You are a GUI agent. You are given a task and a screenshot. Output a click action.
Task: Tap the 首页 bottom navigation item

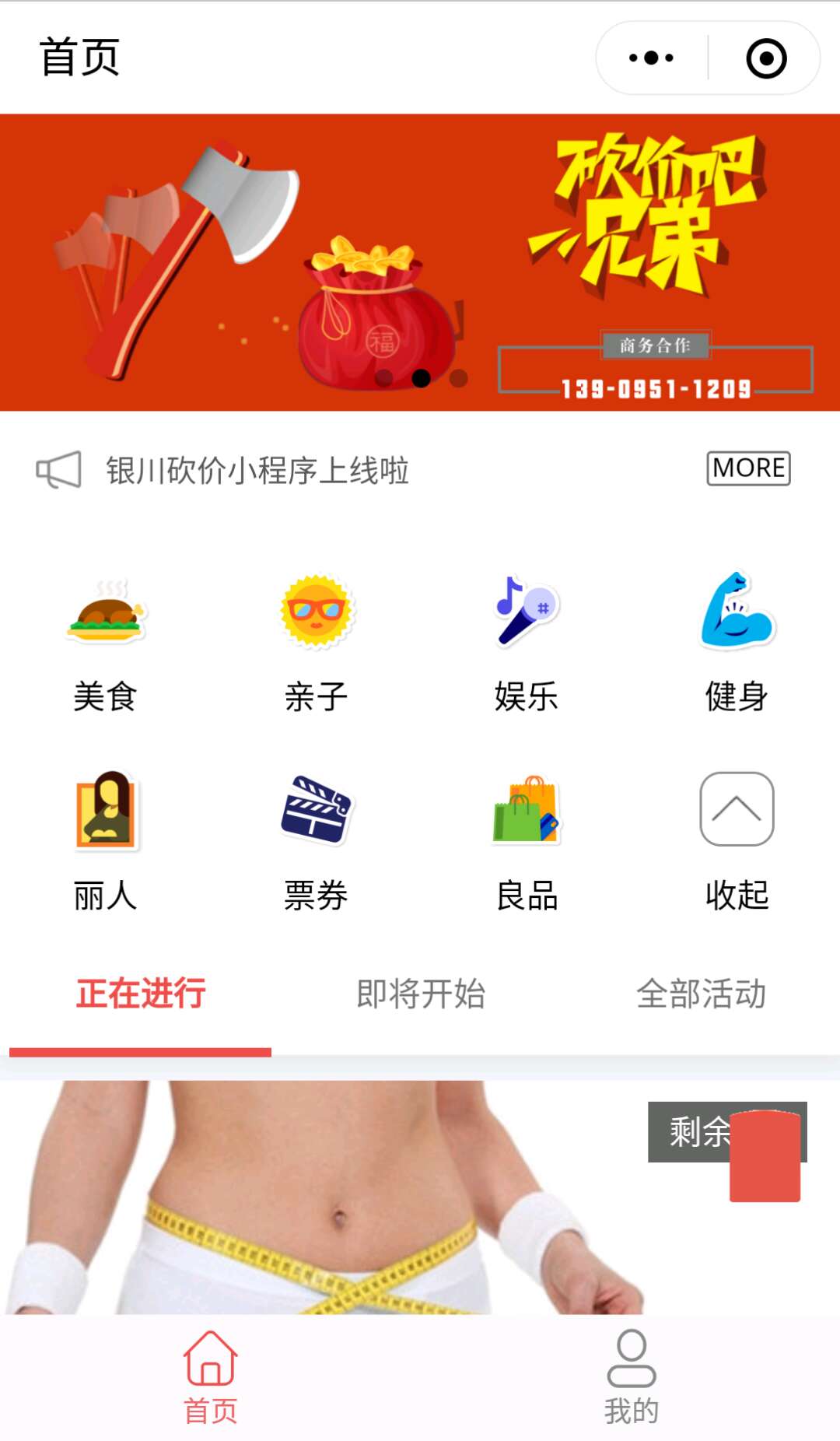[210, 1377]
